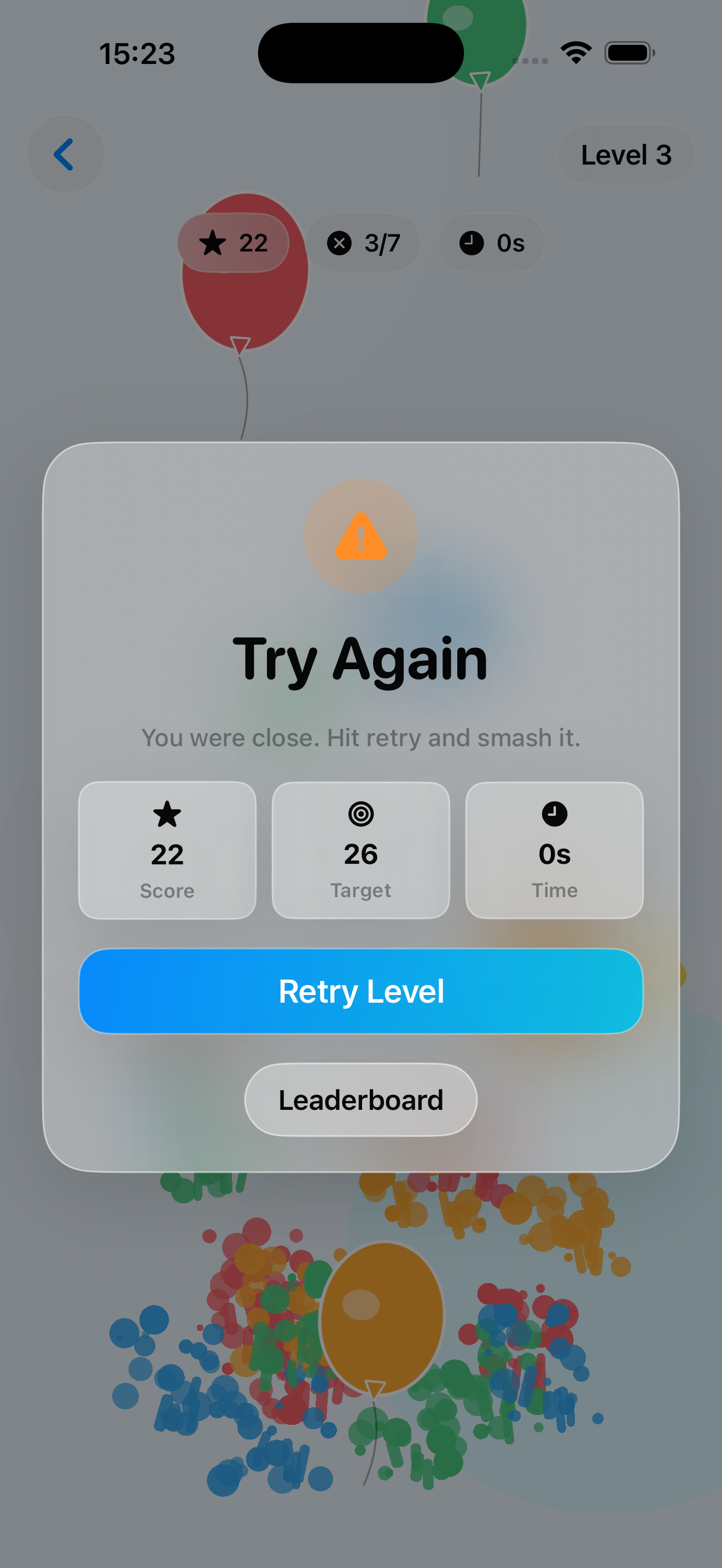
Task: Open the Leaderboard
Action: (360, 1100)
